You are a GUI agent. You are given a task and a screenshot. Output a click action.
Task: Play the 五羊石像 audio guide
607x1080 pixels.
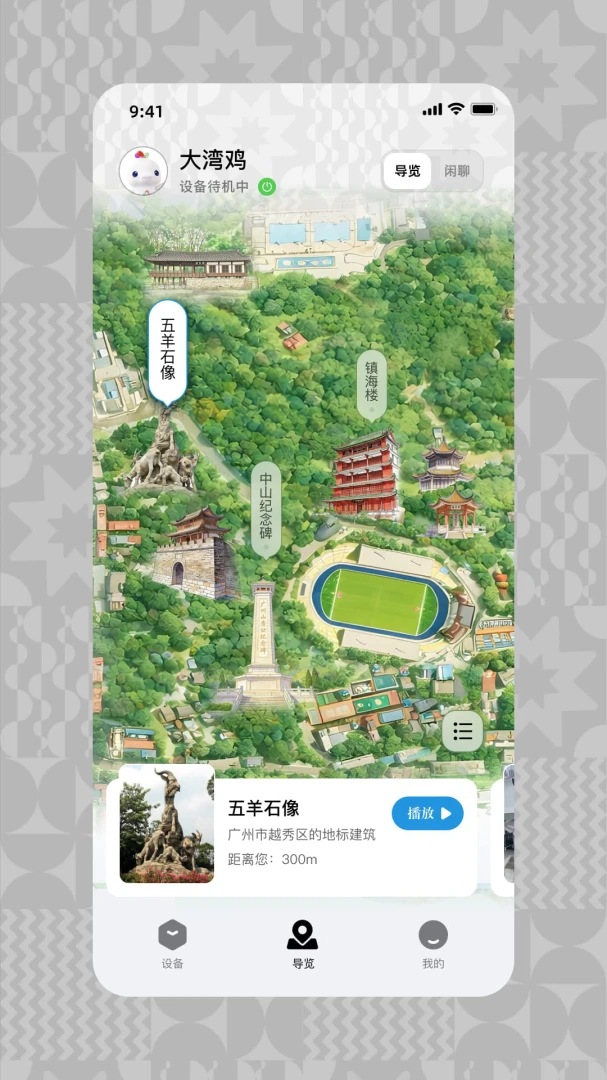pos(428,813)
